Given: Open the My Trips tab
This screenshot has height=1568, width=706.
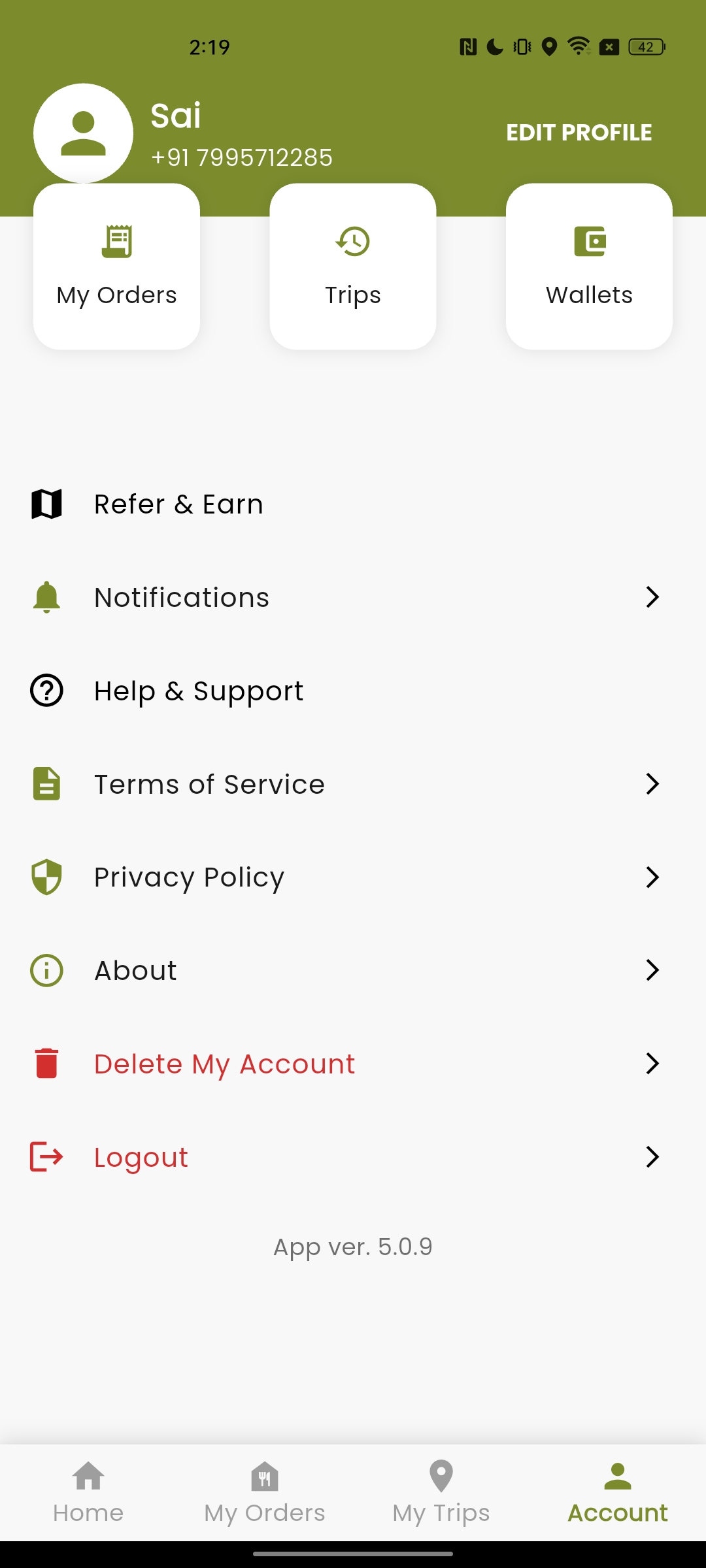Looking at the screenshot, I should point(441,1496).
